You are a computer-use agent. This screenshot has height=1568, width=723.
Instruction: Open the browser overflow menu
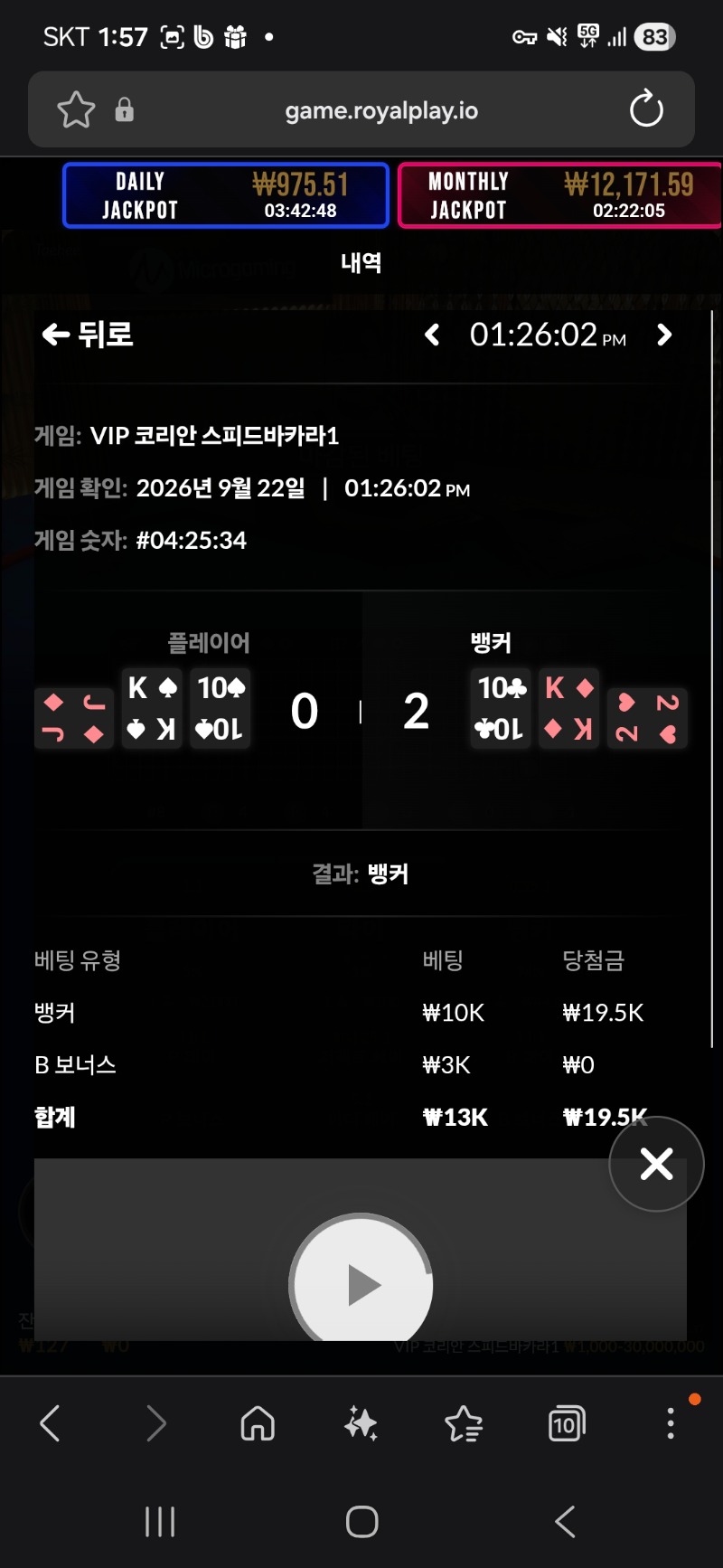coord(671,1423)
